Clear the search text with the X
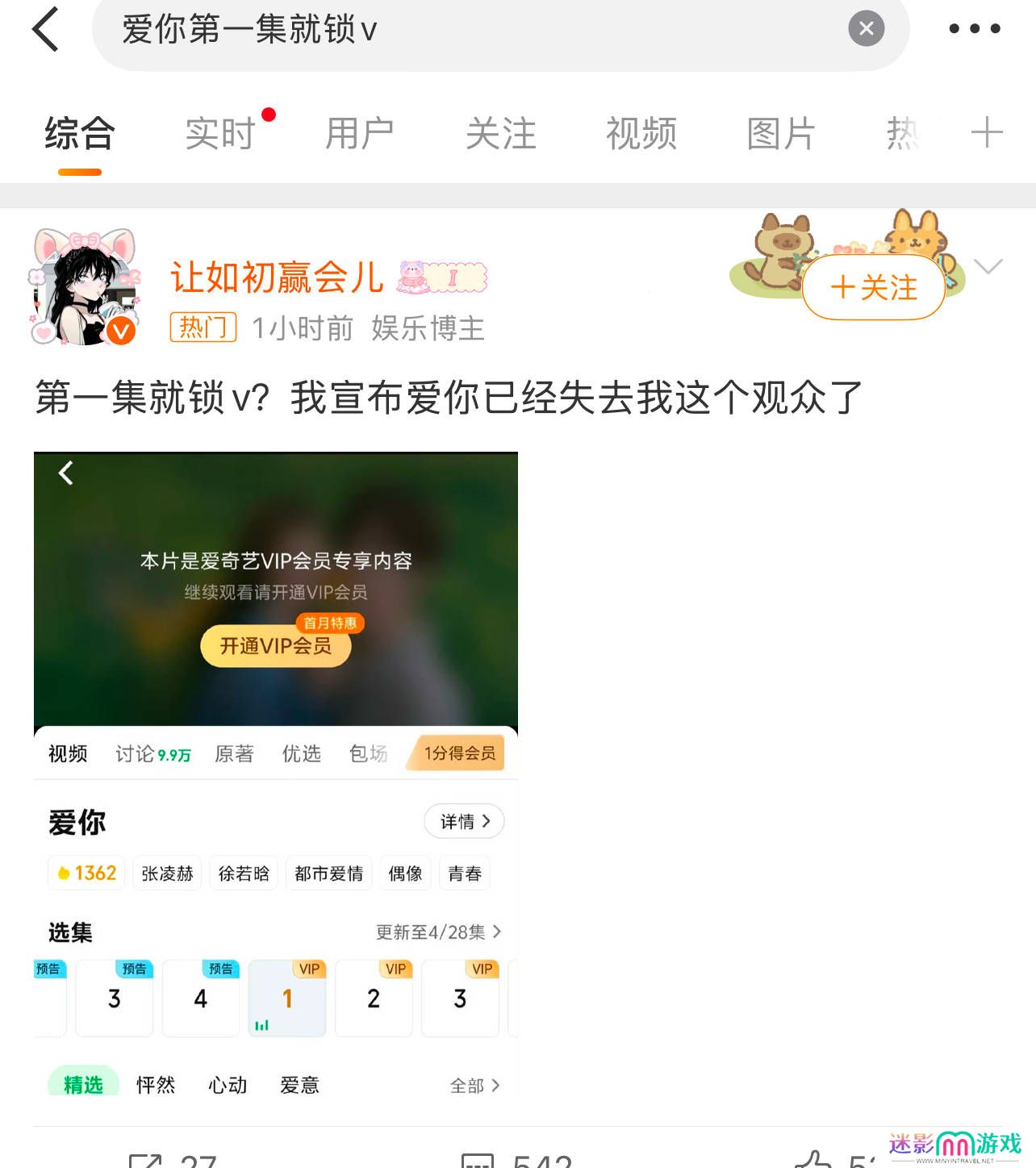Image resolution: width=1036 pixels, height=1168 pixels. (x=866, y=29)
